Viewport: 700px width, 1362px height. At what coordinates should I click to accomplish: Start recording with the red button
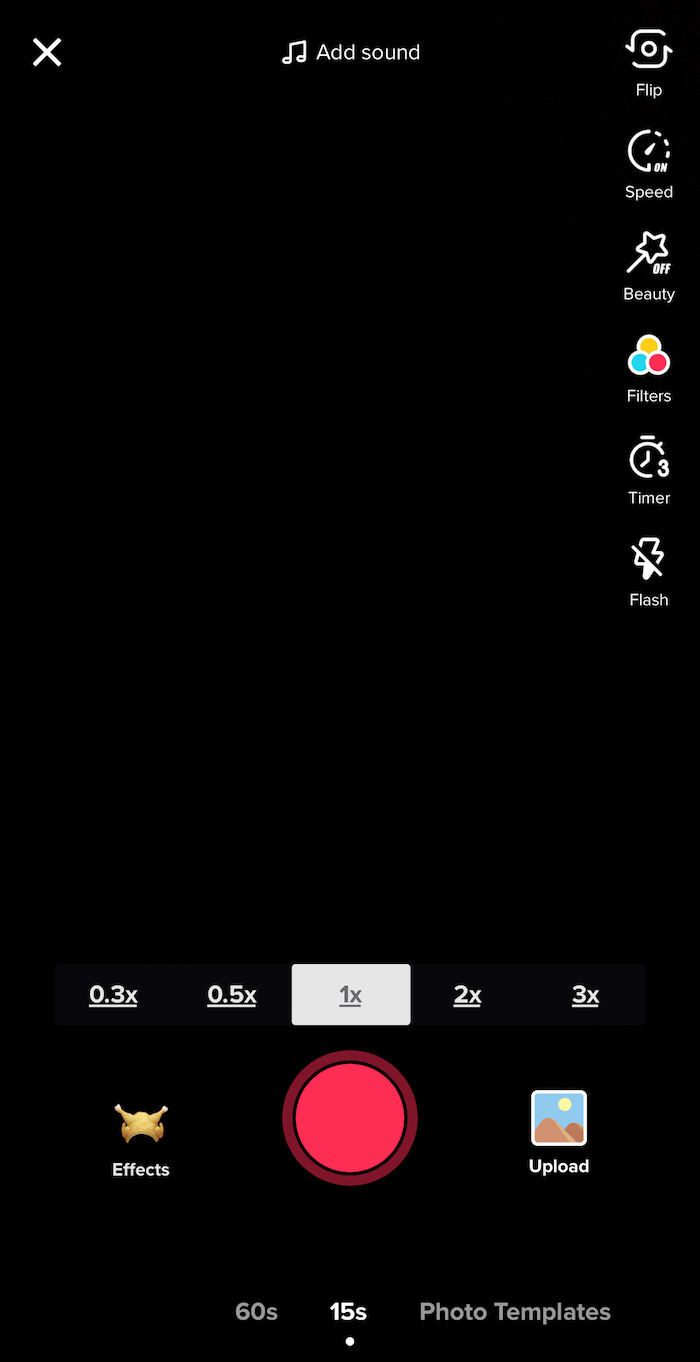pos(350,1118)
